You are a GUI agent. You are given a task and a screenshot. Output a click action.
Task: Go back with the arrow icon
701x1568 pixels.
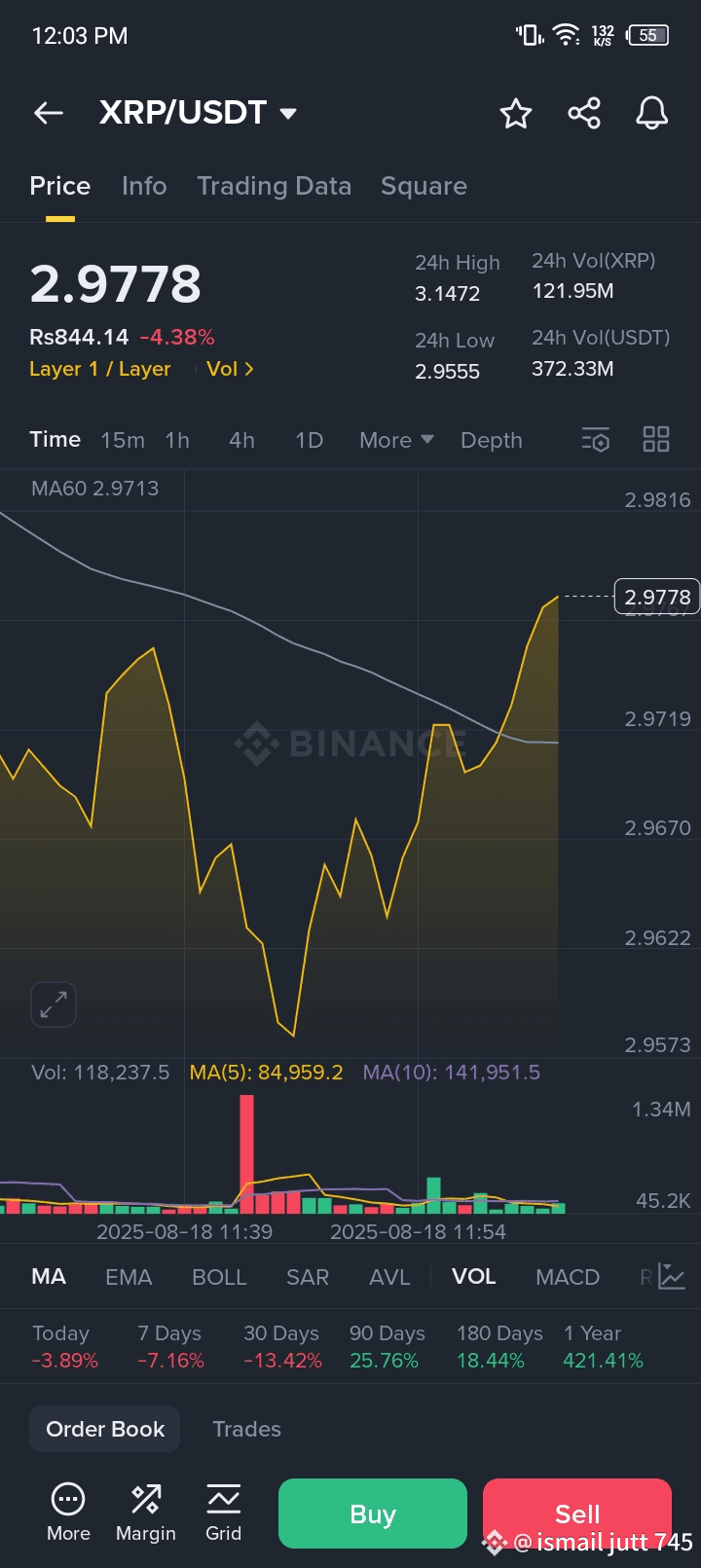click(49, 113)
